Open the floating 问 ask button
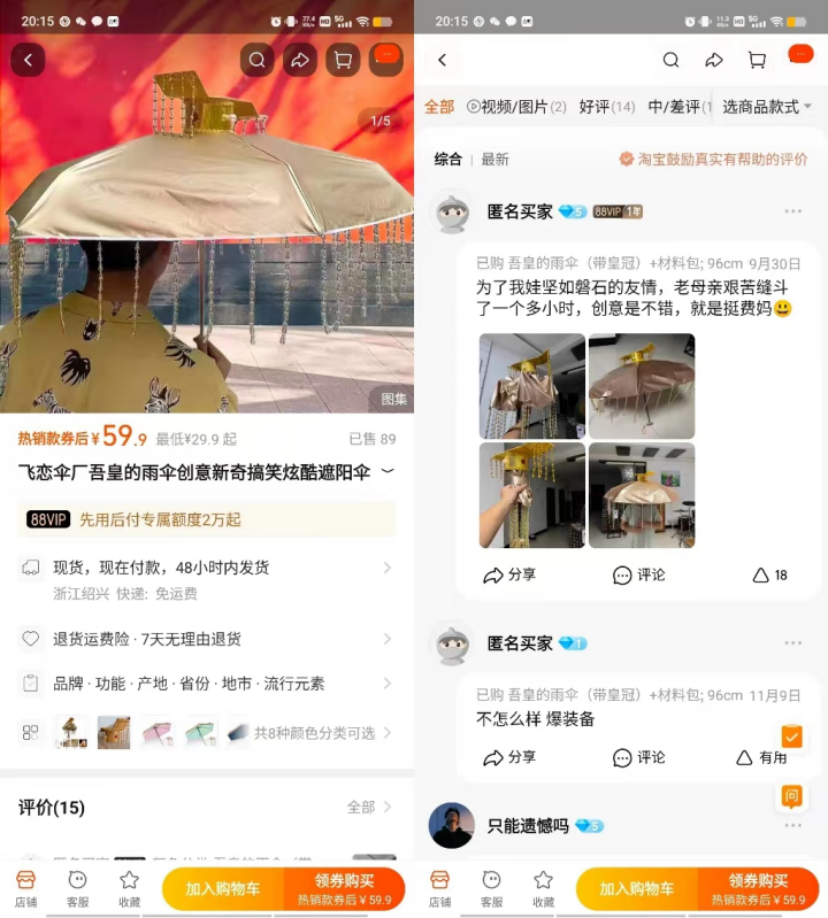The image size is (828, 918). [x=792, y=796]
